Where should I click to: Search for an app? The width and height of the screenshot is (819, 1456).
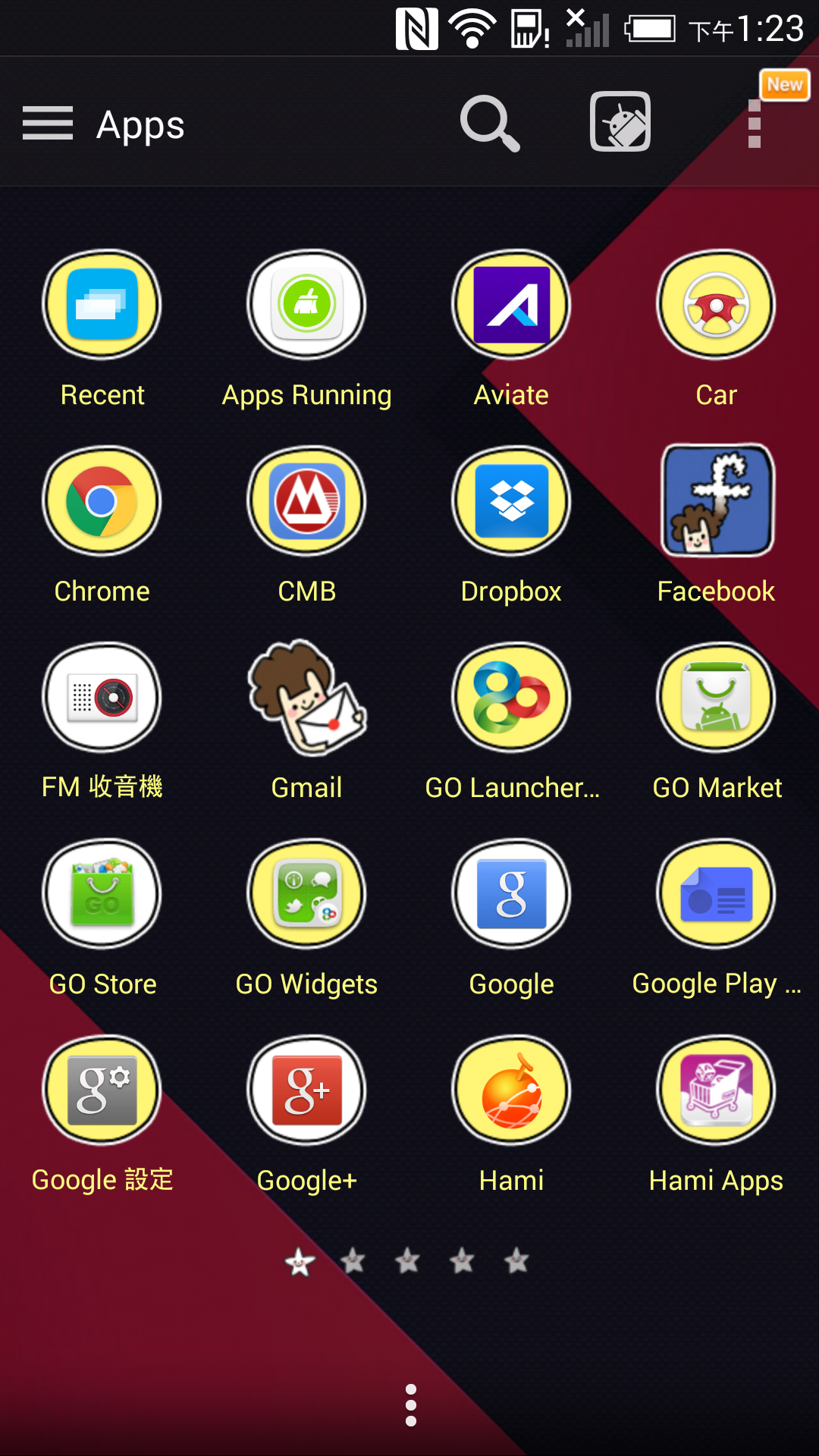click(x=490, y=123)
